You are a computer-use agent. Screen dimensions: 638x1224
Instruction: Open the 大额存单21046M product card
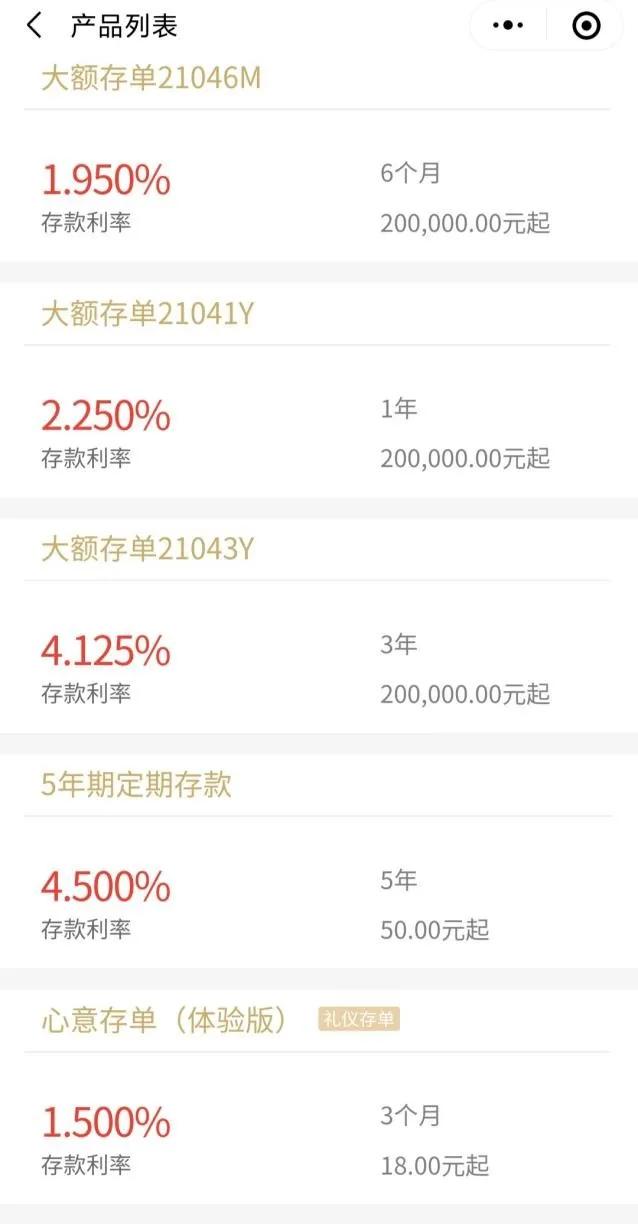pyautogui.click(x=319, y=158)
